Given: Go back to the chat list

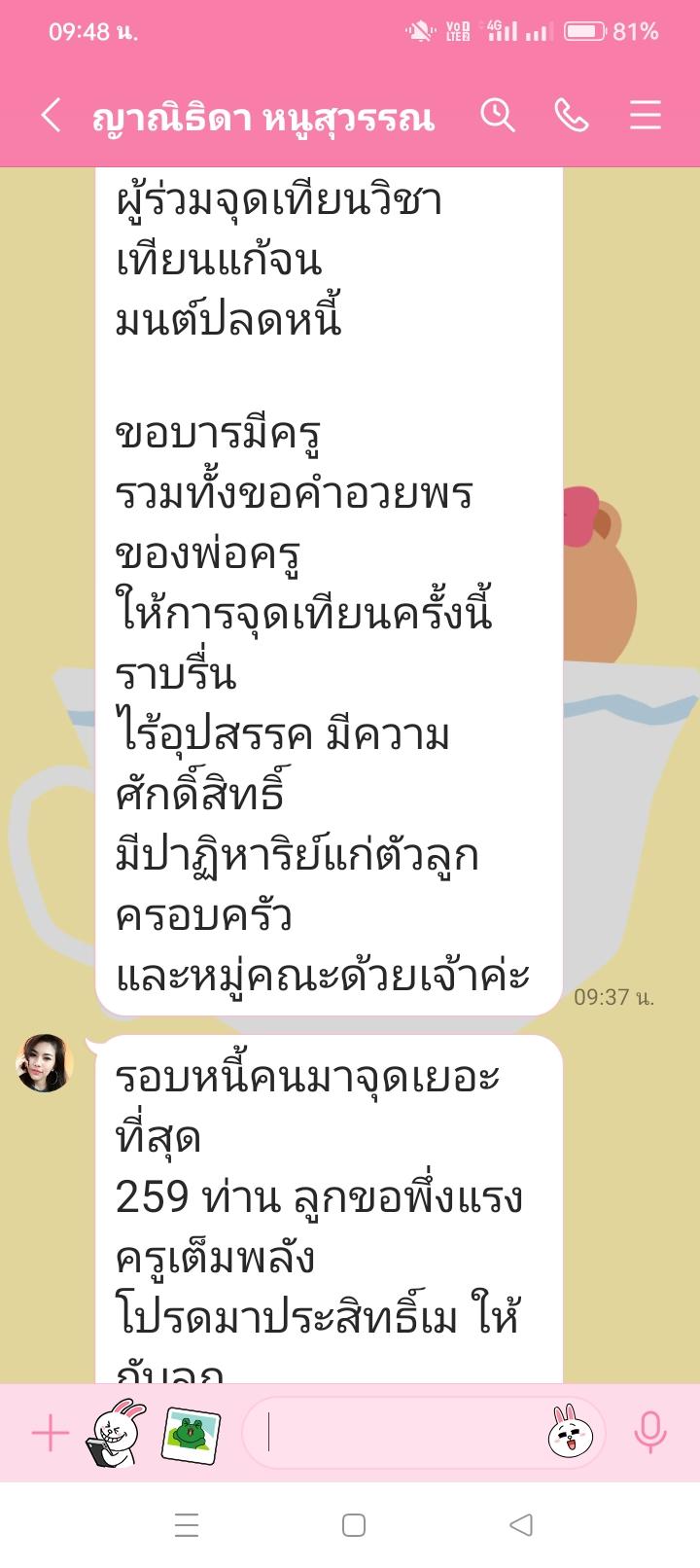Looking at the screenshot, I should [x=51, y=117].
